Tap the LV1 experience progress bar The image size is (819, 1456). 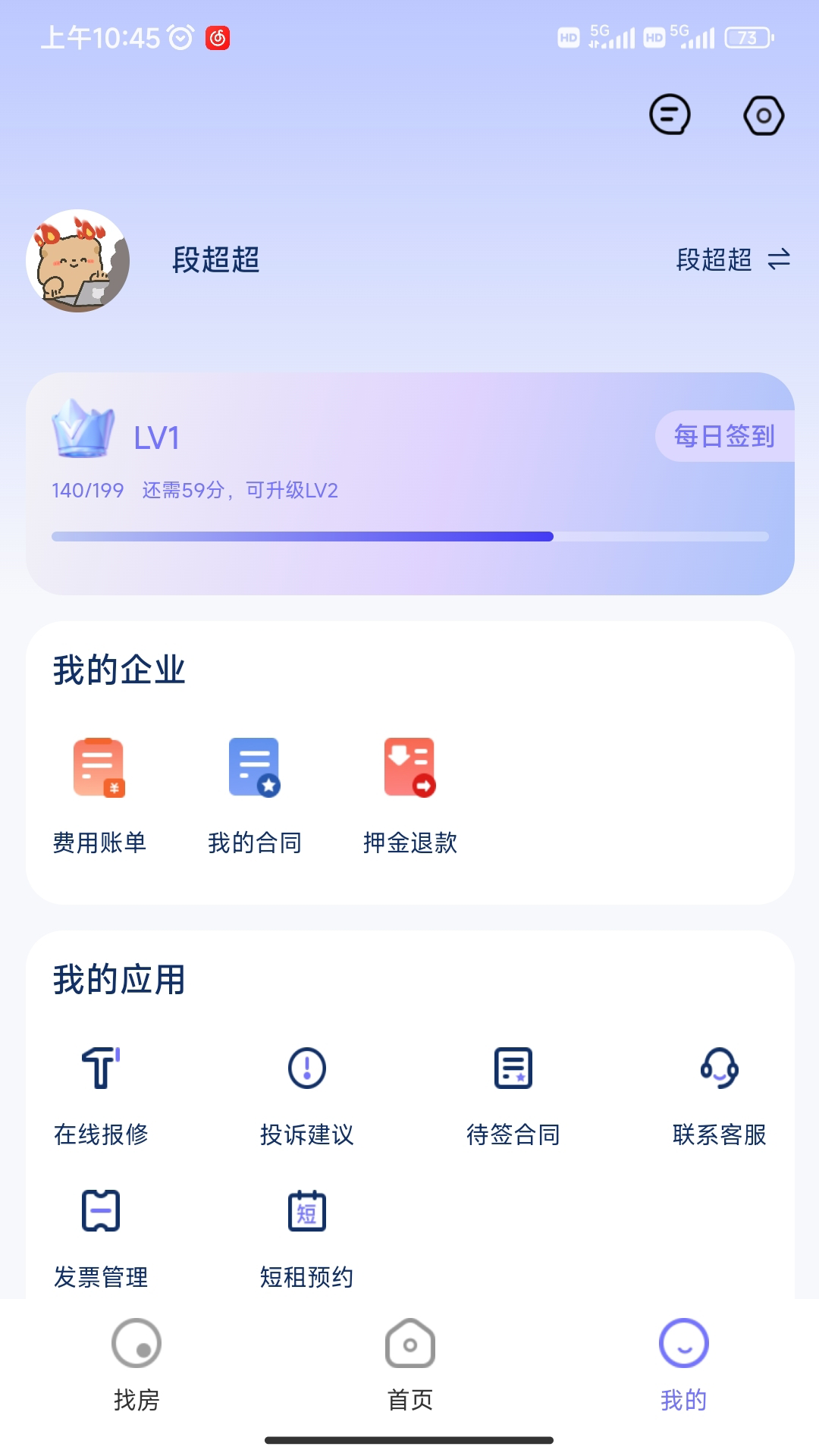point(409,536)
